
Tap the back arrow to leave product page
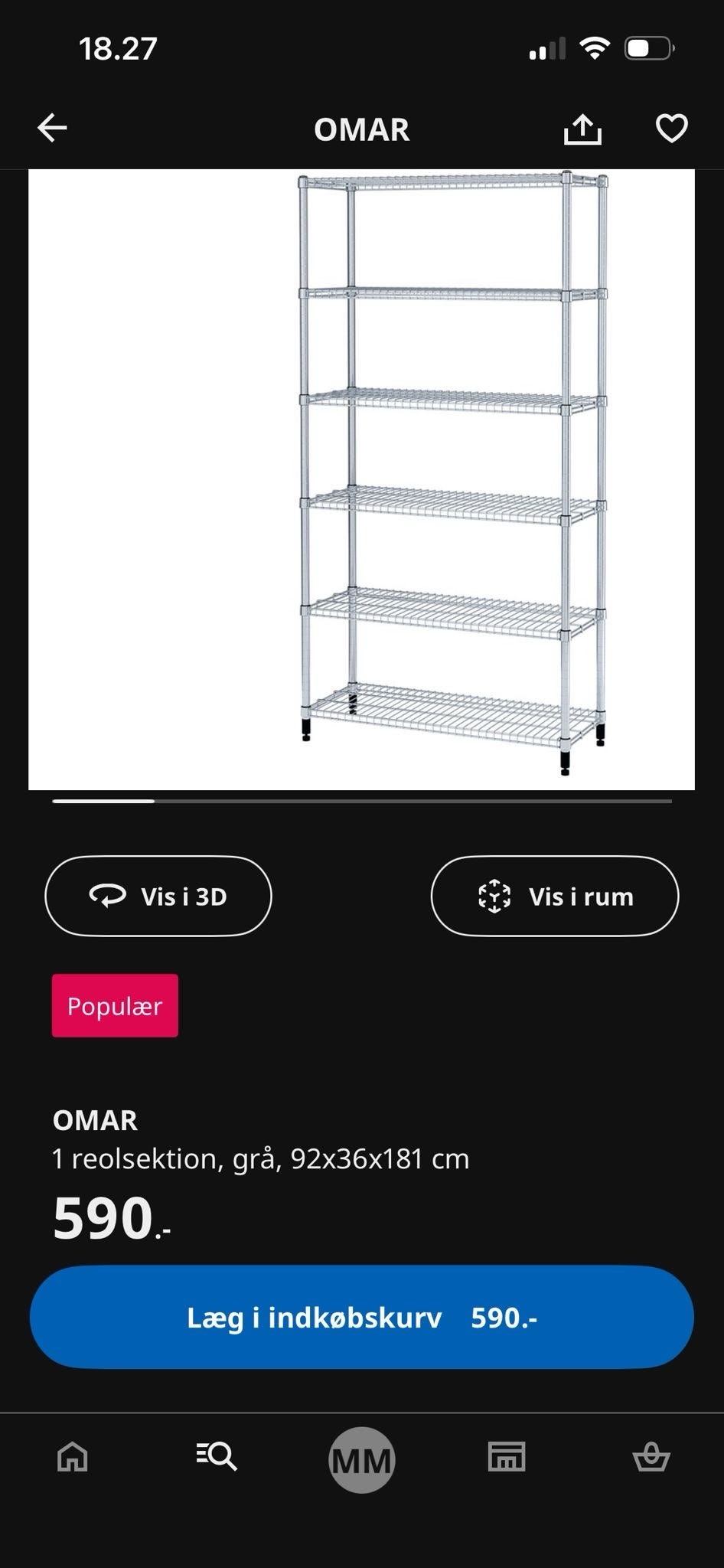tap(51, 127)
